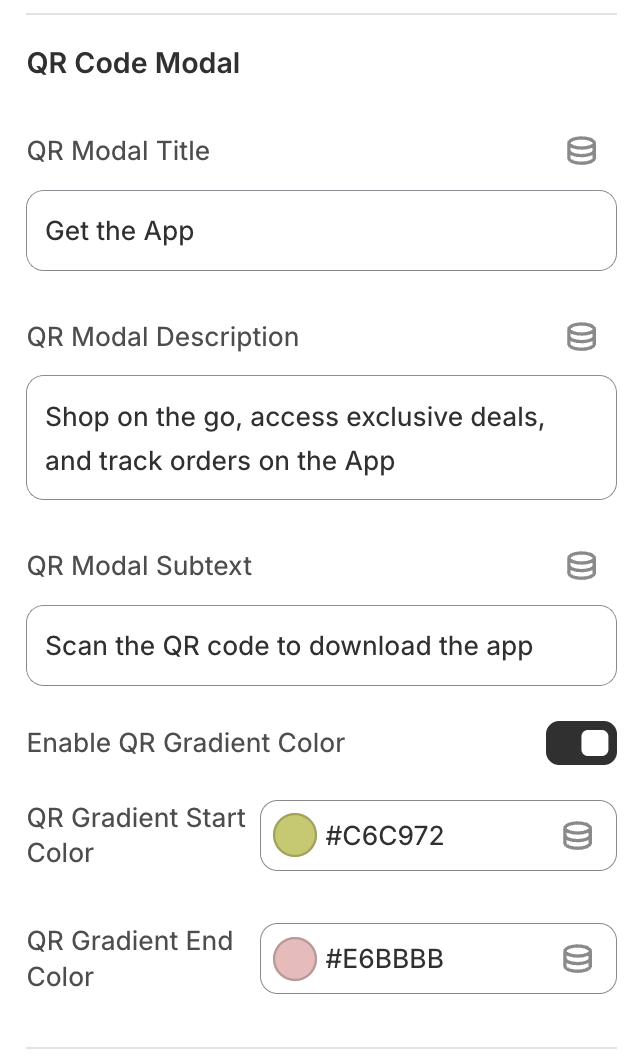The height and width of the screenshot is (1060, 630).
Task: Disable the Enable QR Gradient Color switch
Action: pyautogui.click(x=581, y=743)
